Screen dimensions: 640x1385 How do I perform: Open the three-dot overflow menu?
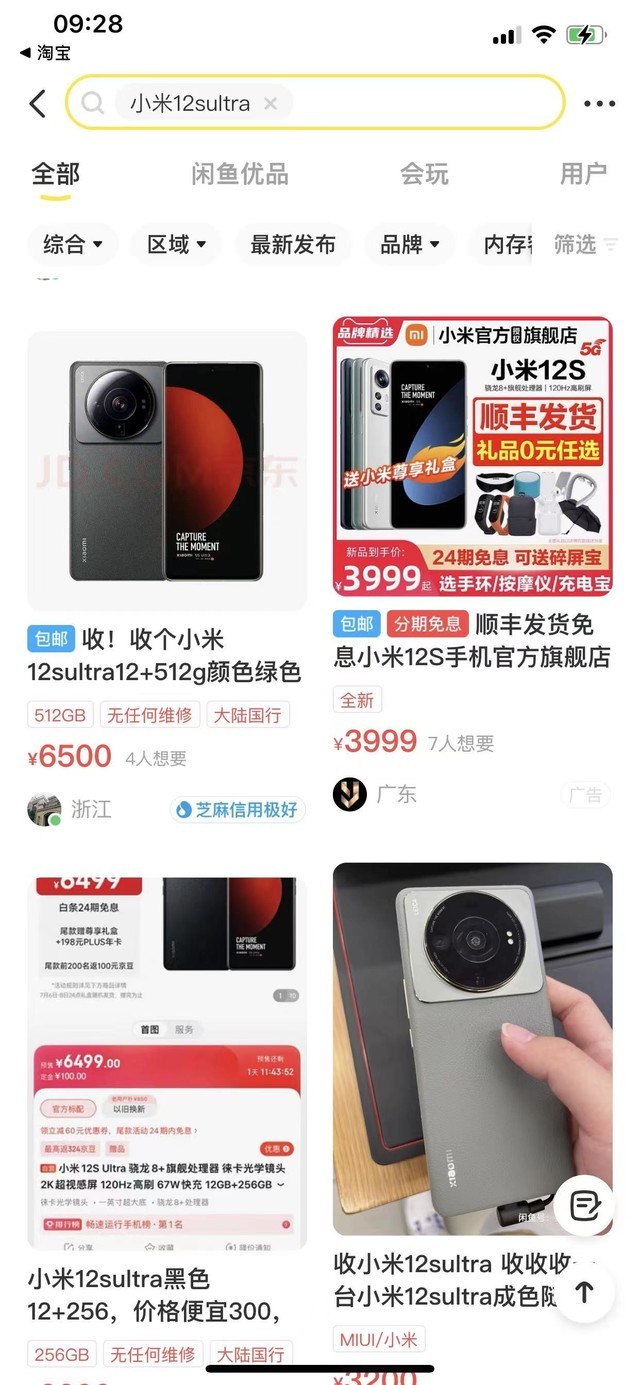tap(599, 103)
